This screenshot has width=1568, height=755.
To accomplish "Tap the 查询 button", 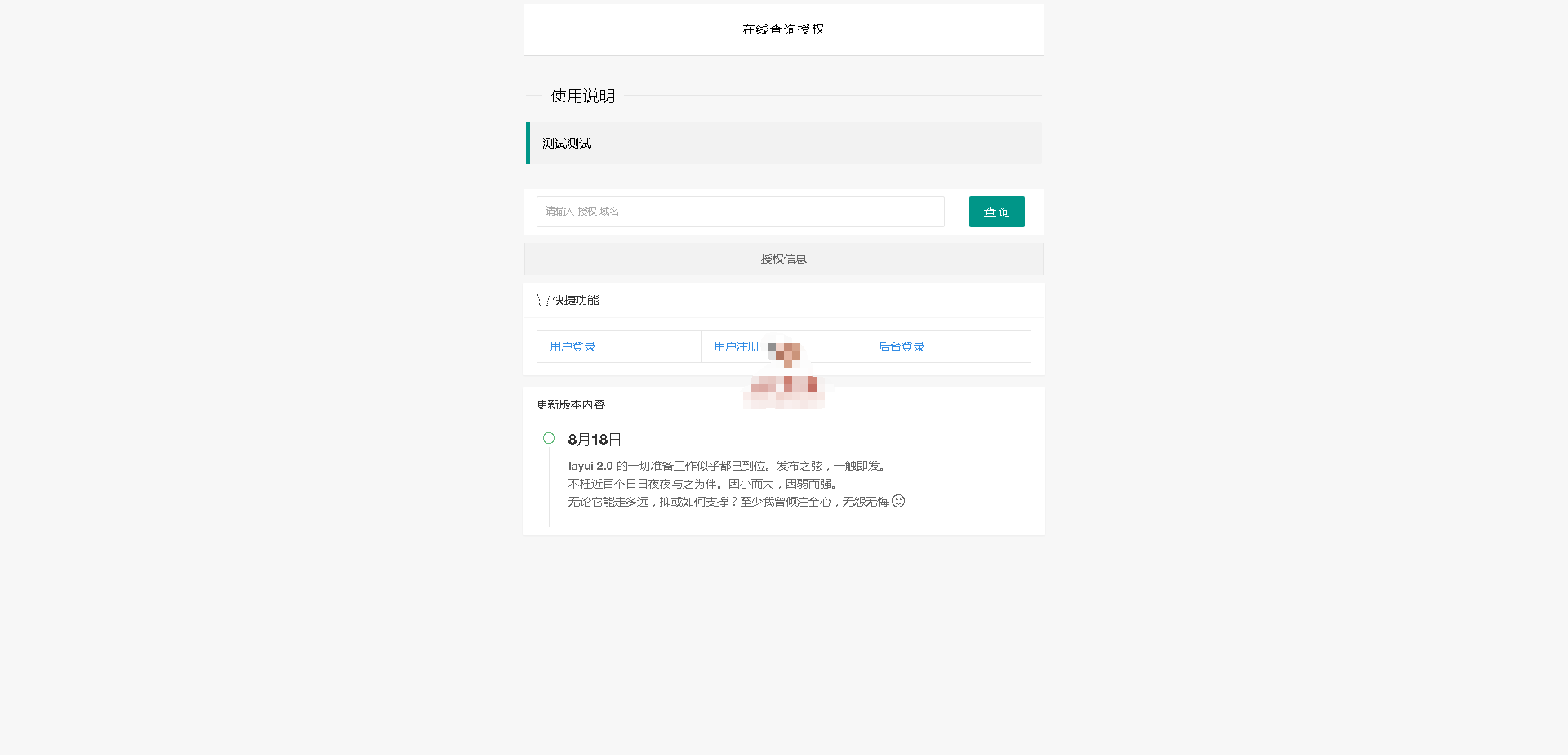I will coord(996,212).
